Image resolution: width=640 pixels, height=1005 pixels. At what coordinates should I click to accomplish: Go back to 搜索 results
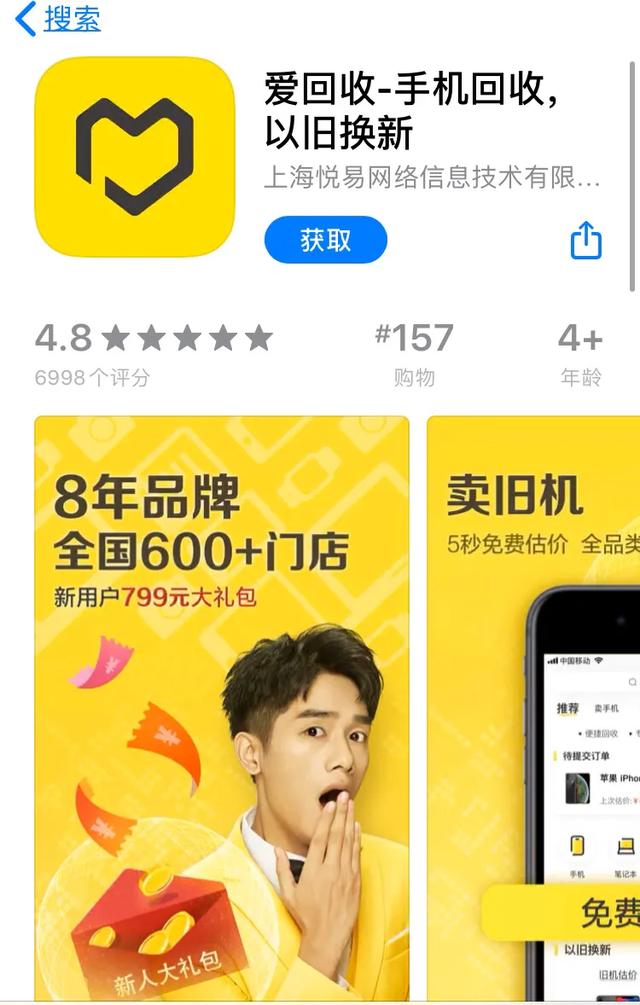[58, 19]
